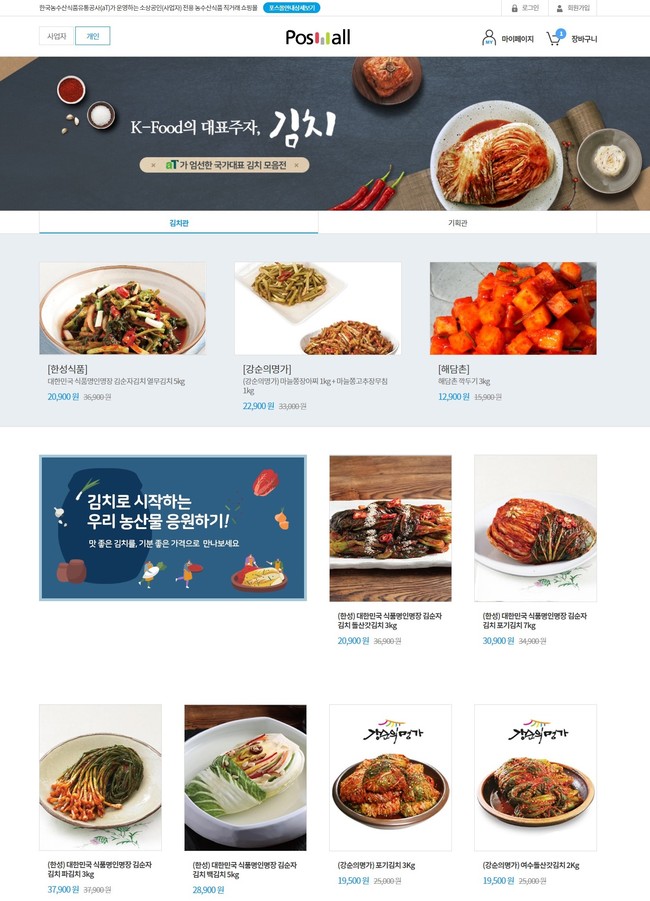Tap the blue 포스몰안내 button in the top bar
Viewport: 650px width, 901px height.
click(292, 8)
